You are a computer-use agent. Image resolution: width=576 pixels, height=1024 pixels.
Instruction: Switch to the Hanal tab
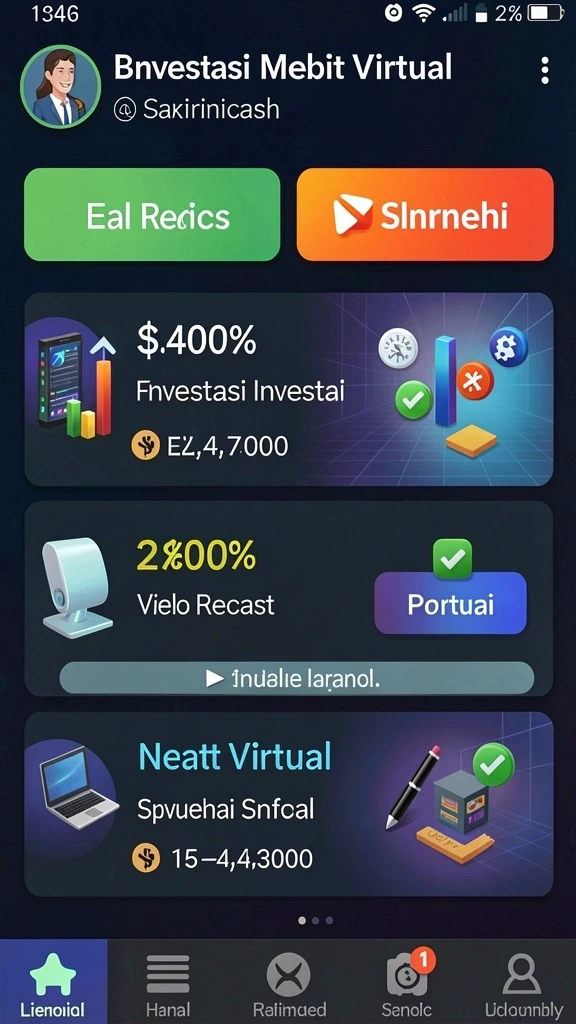[x=168, y=982]
